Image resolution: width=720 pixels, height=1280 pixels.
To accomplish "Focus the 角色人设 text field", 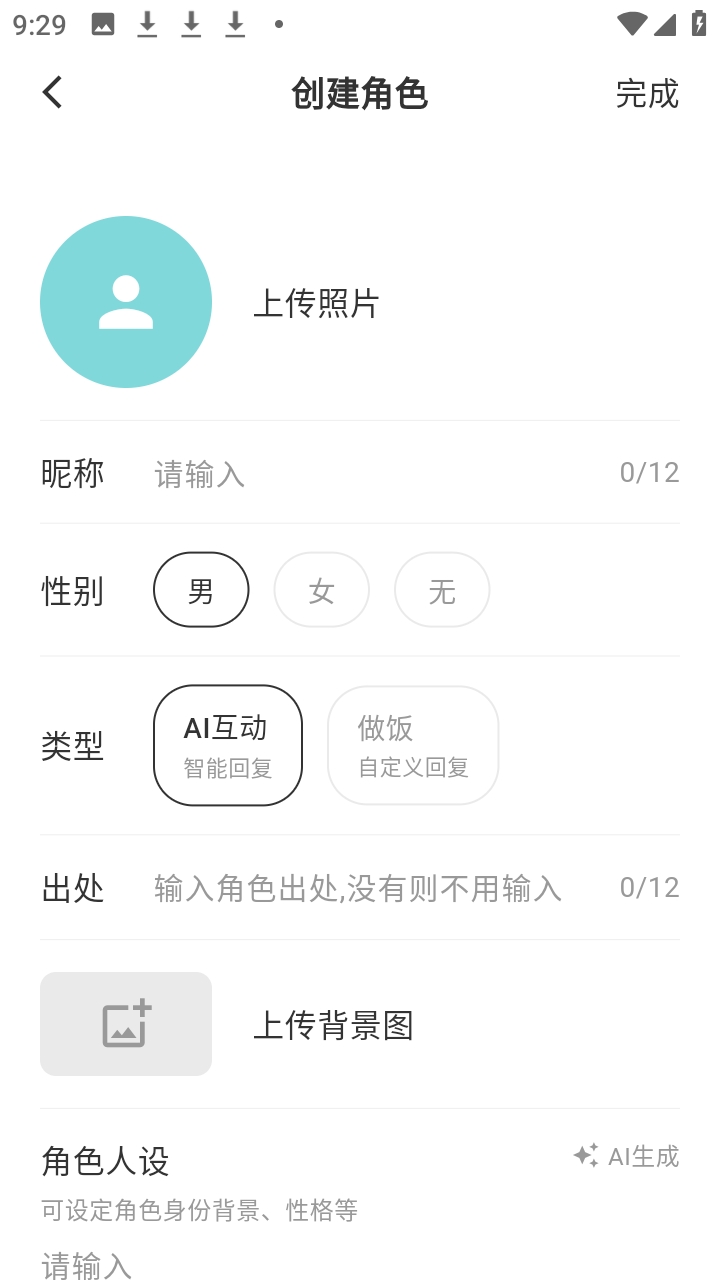I will [x=300, y=1264].
